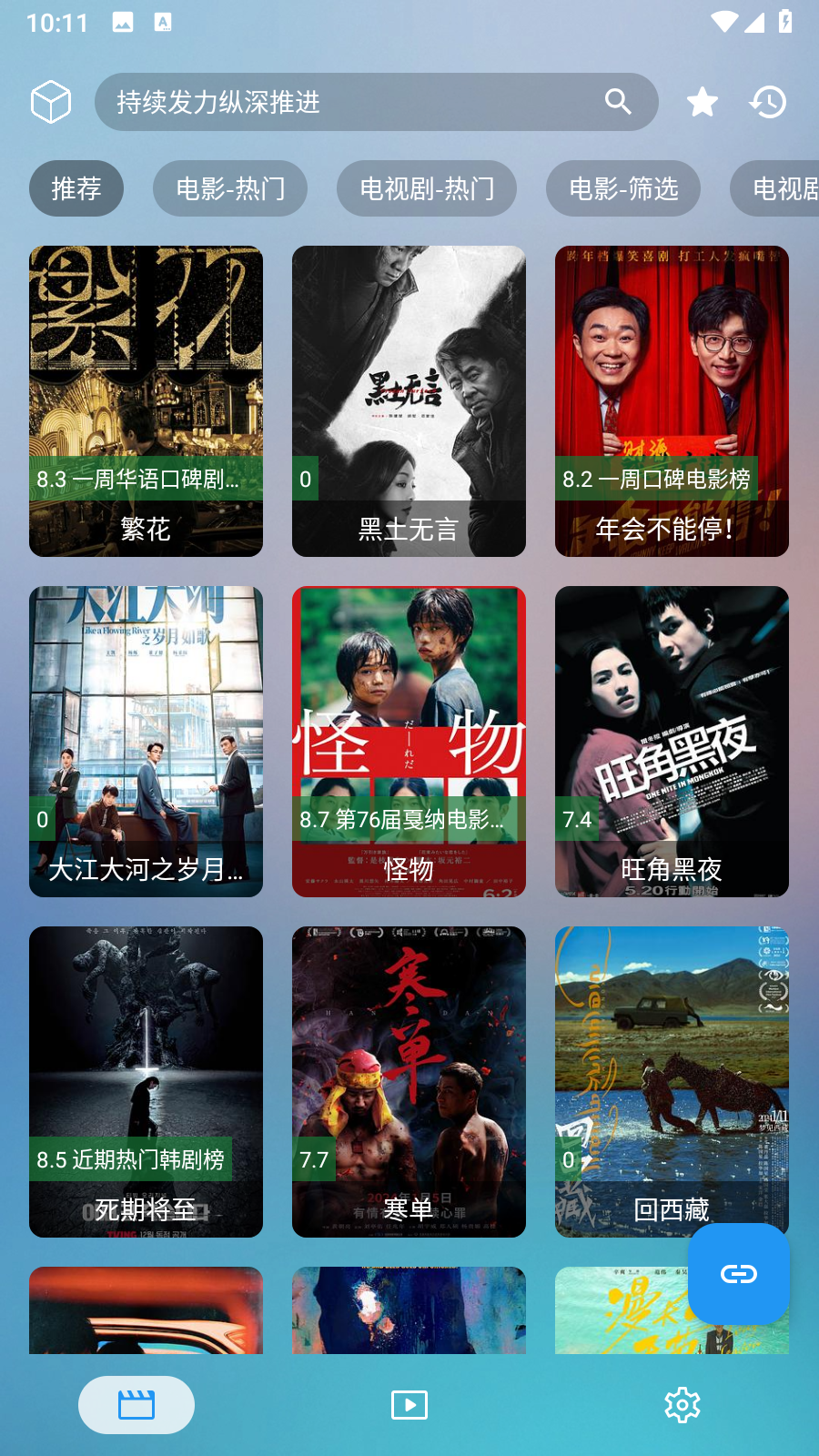Switch to the video player bottom tab
The width and height of the screenshot is (819, 1456).
(x=409, y=1405)
